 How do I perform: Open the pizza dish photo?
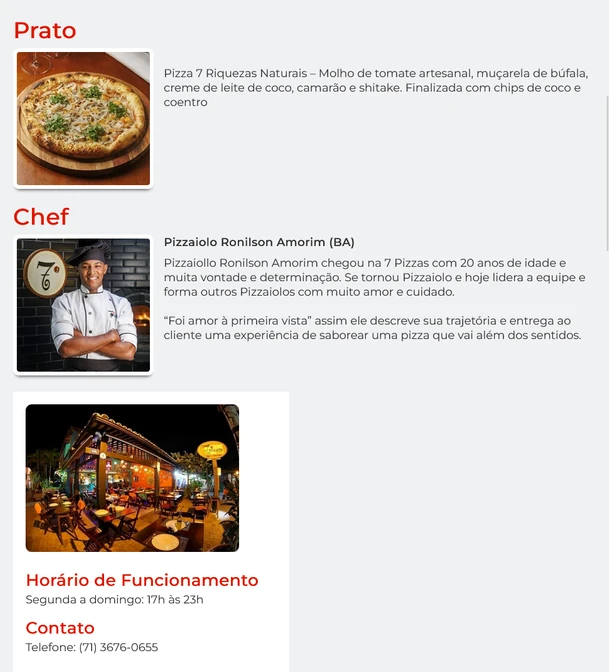click(x=83, y=118)
